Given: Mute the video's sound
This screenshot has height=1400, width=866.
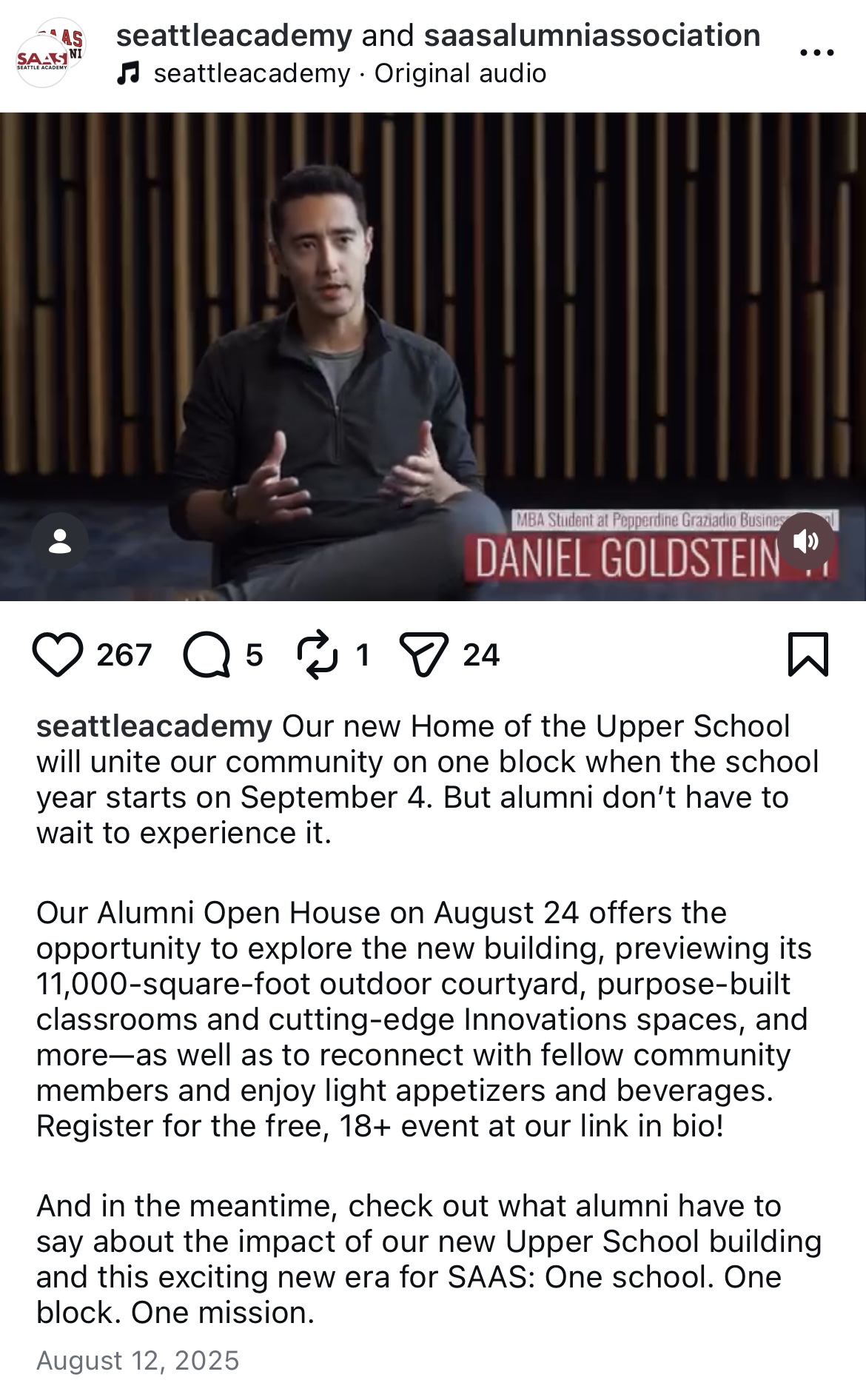Looking at the screenshot, I should (805, 541).
